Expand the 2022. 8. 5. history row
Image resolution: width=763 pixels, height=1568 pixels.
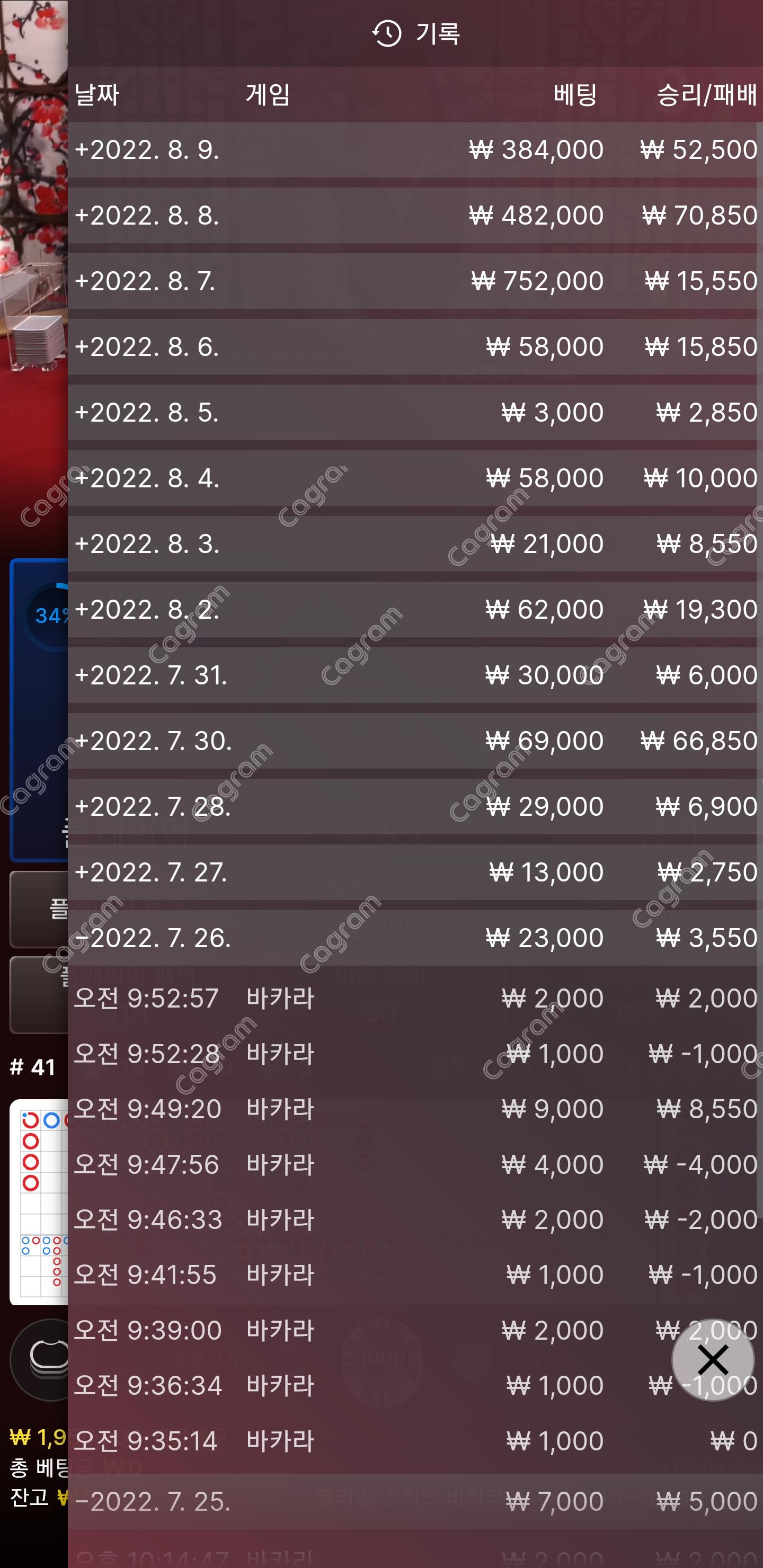click(x=414, y=413)
